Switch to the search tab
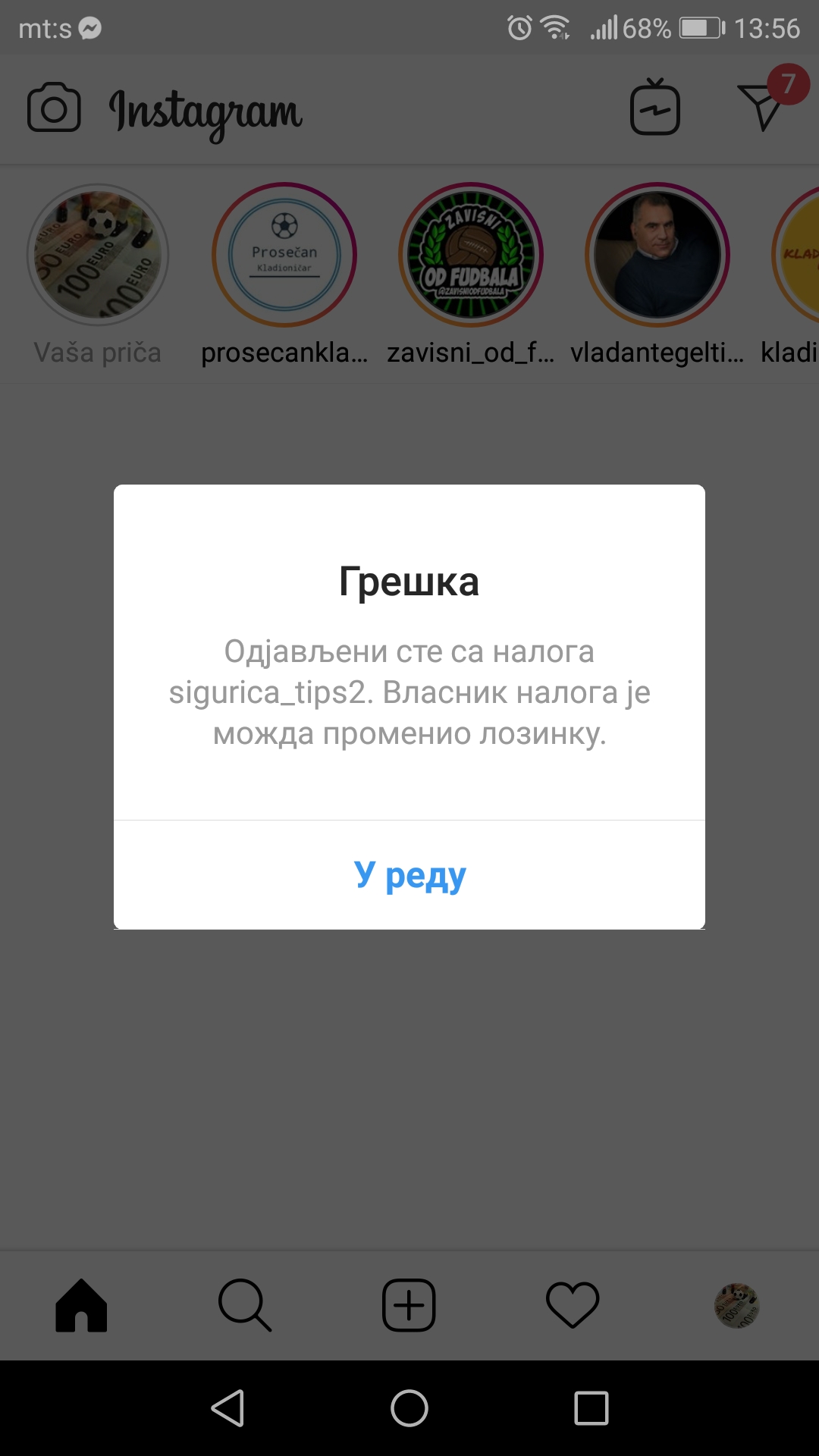Screen dimensions: 819x1456 coord(245,1305)
